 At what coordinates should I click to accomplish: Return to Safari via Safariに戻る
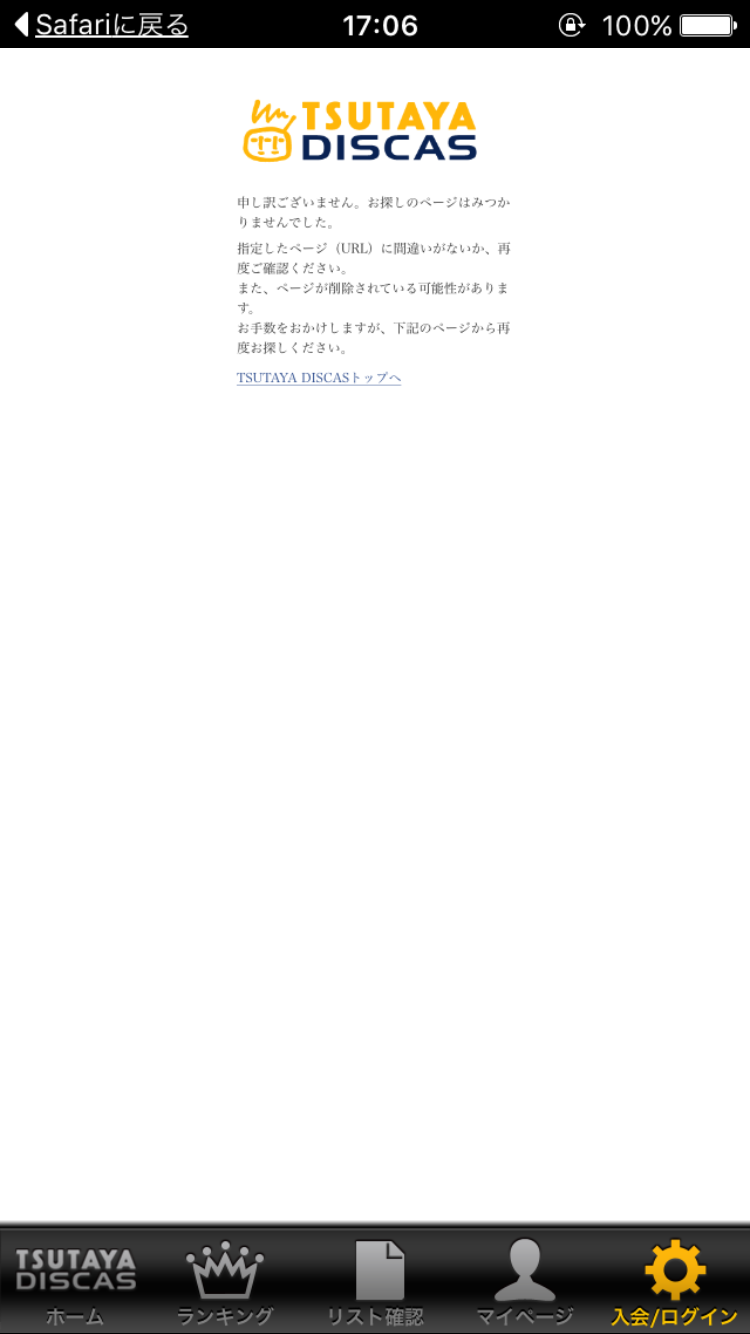coord(101,25)
